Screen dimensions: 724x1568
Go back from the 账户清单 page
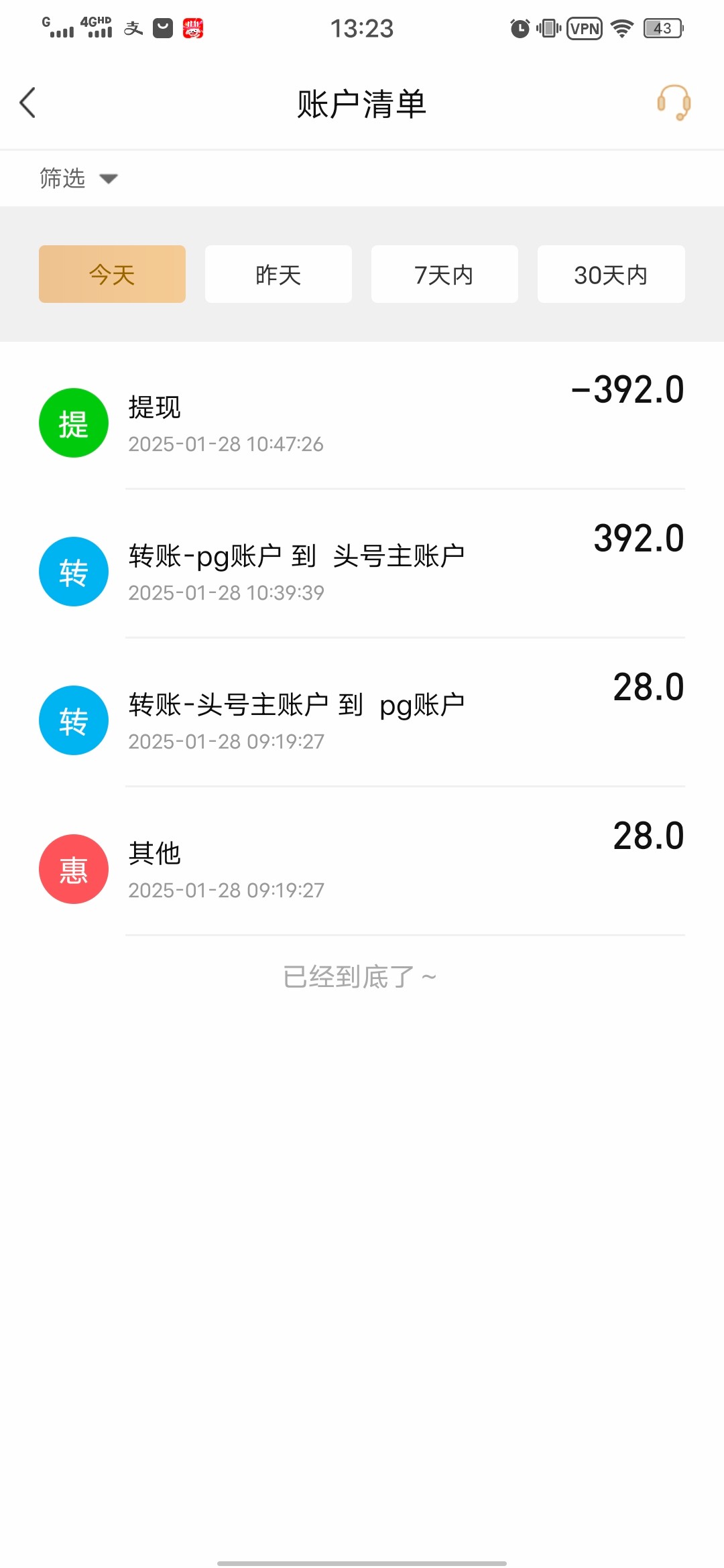pos(28,103)
